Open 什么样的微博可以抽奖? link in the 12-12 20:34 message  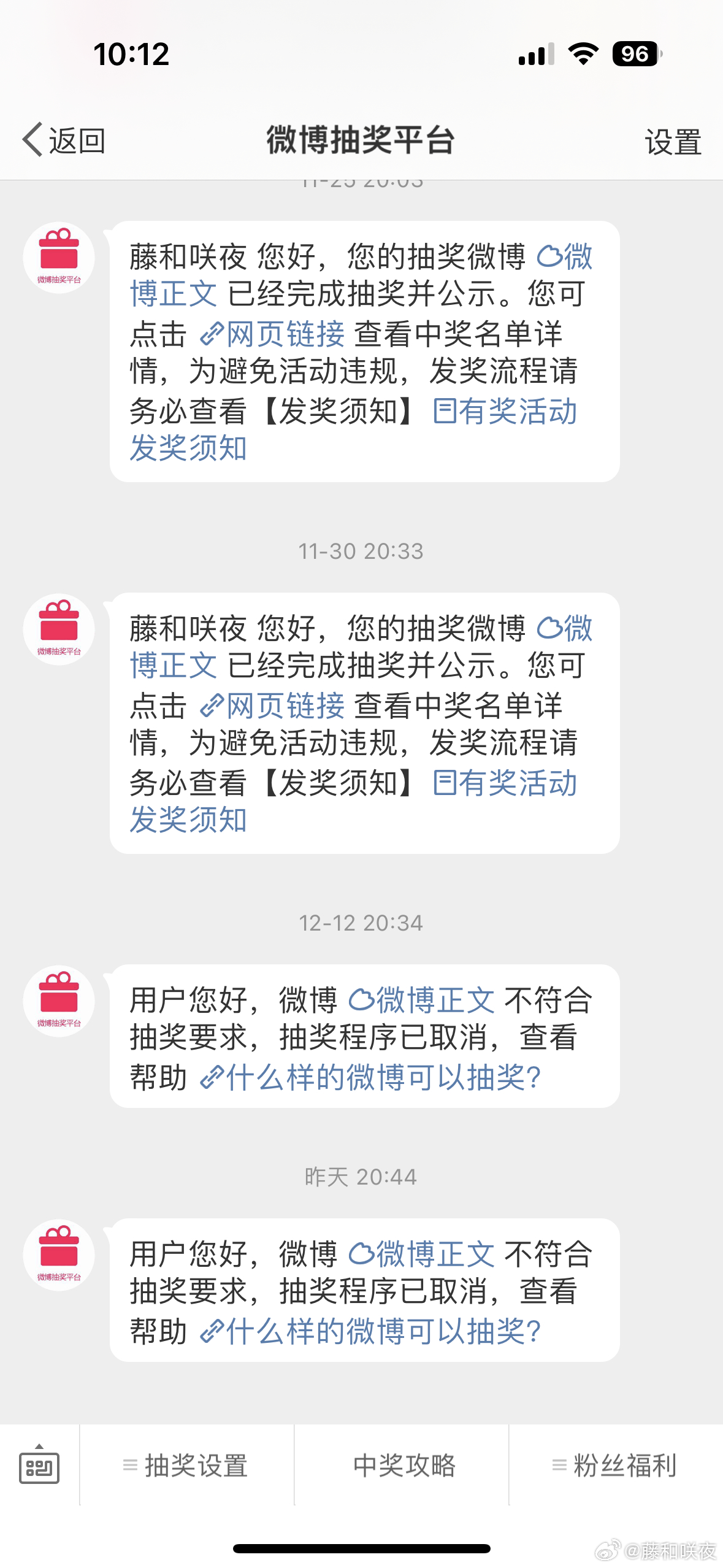[370, 1077]
